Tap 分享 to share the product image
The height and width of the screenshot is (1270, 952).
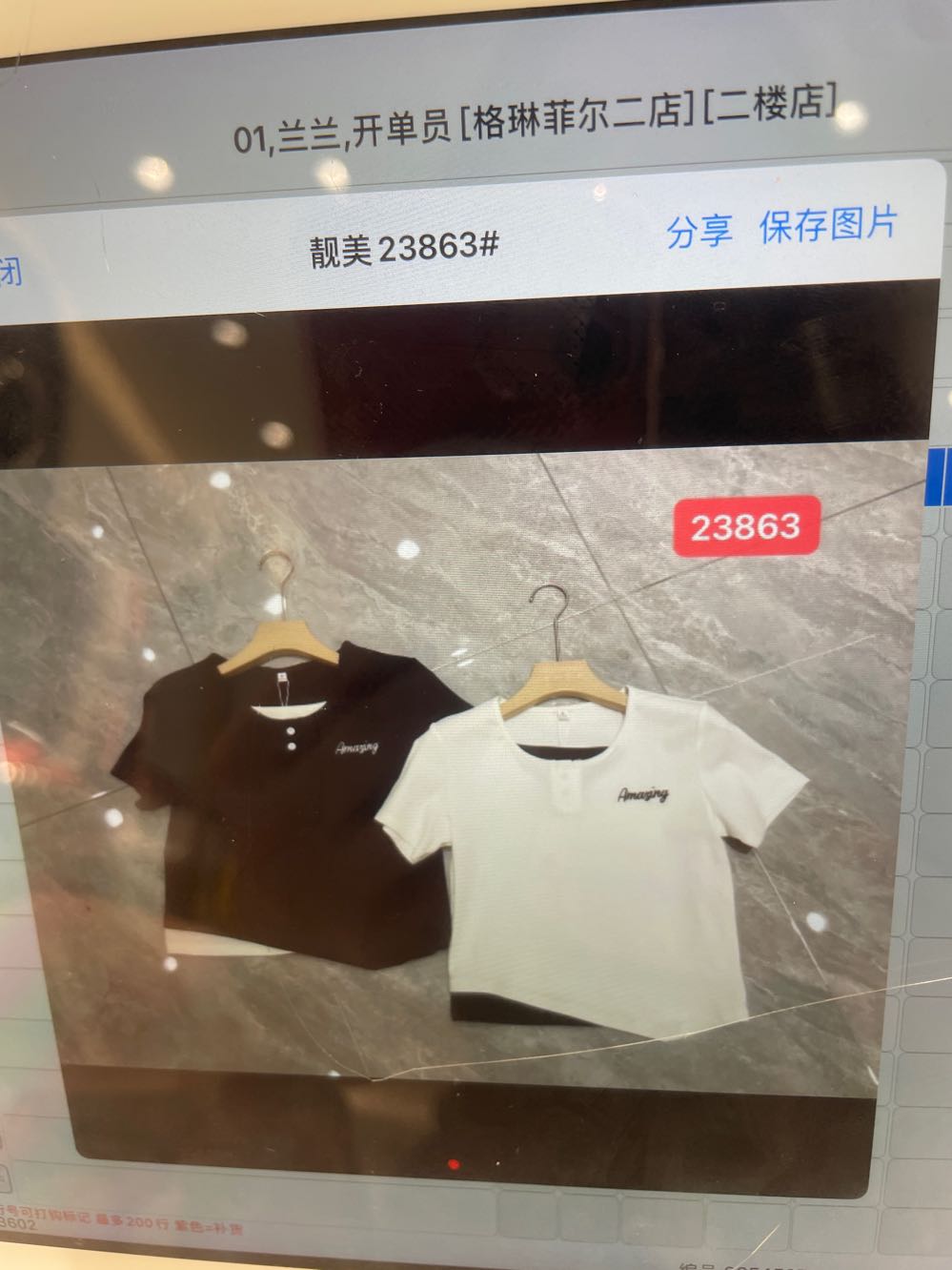pyautogui.click(x=699, y=231)
